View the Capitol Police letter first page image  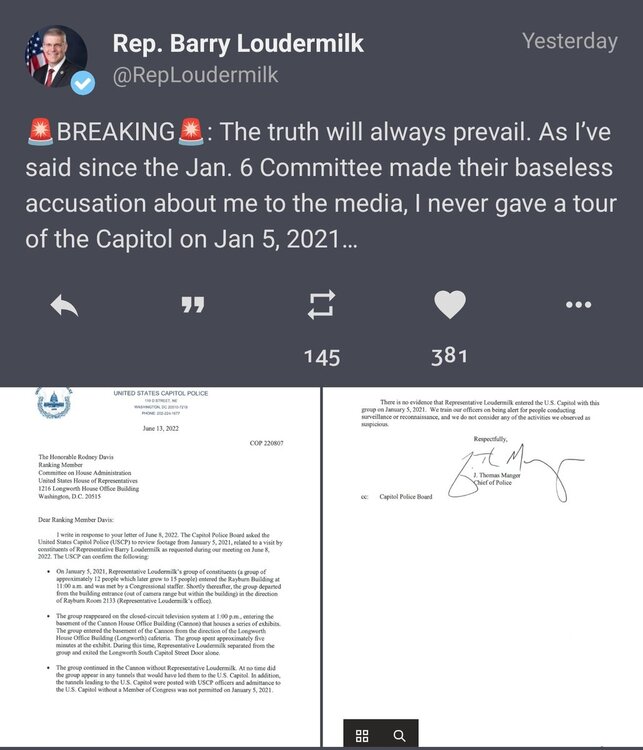pos(159,566)
